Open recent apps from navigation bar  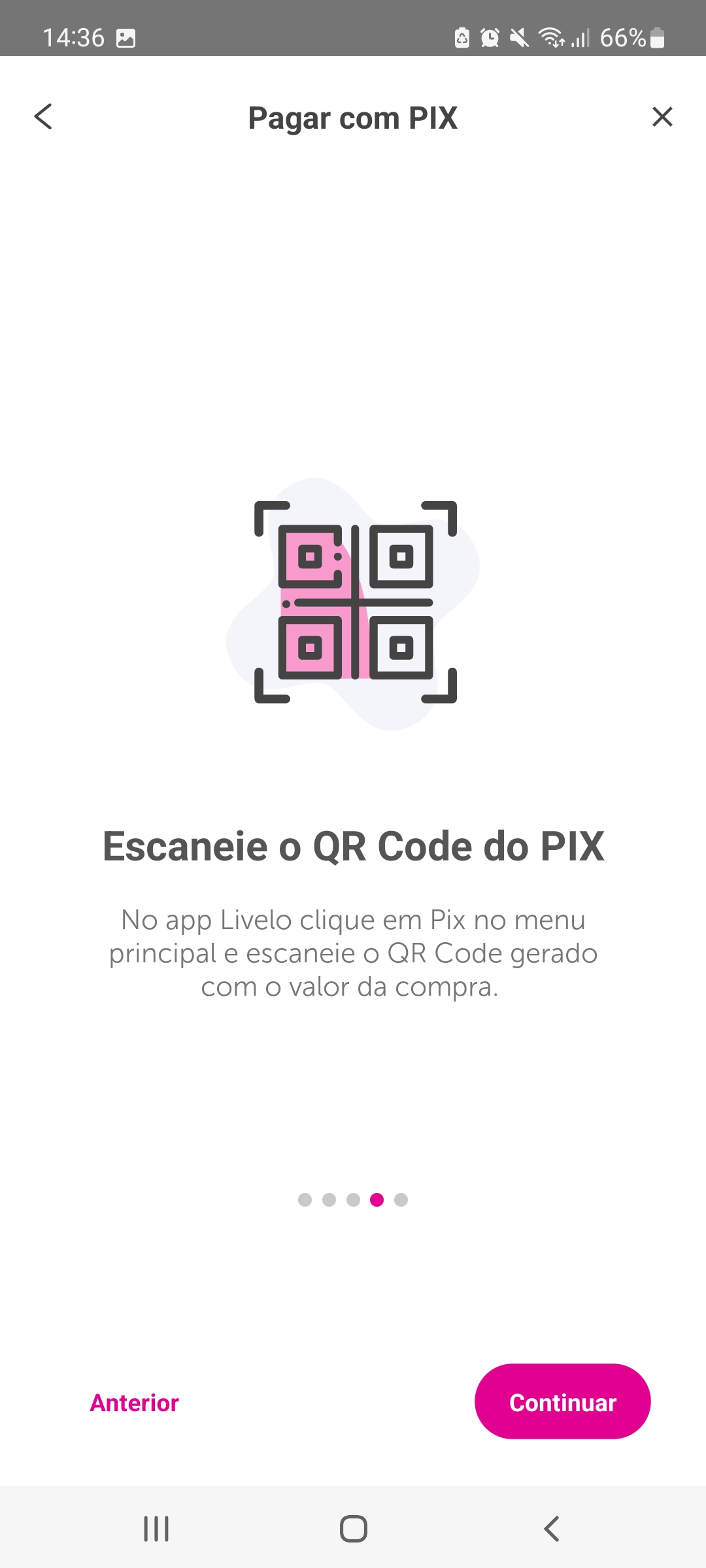pyautogui.click(x=156, y=1529)
